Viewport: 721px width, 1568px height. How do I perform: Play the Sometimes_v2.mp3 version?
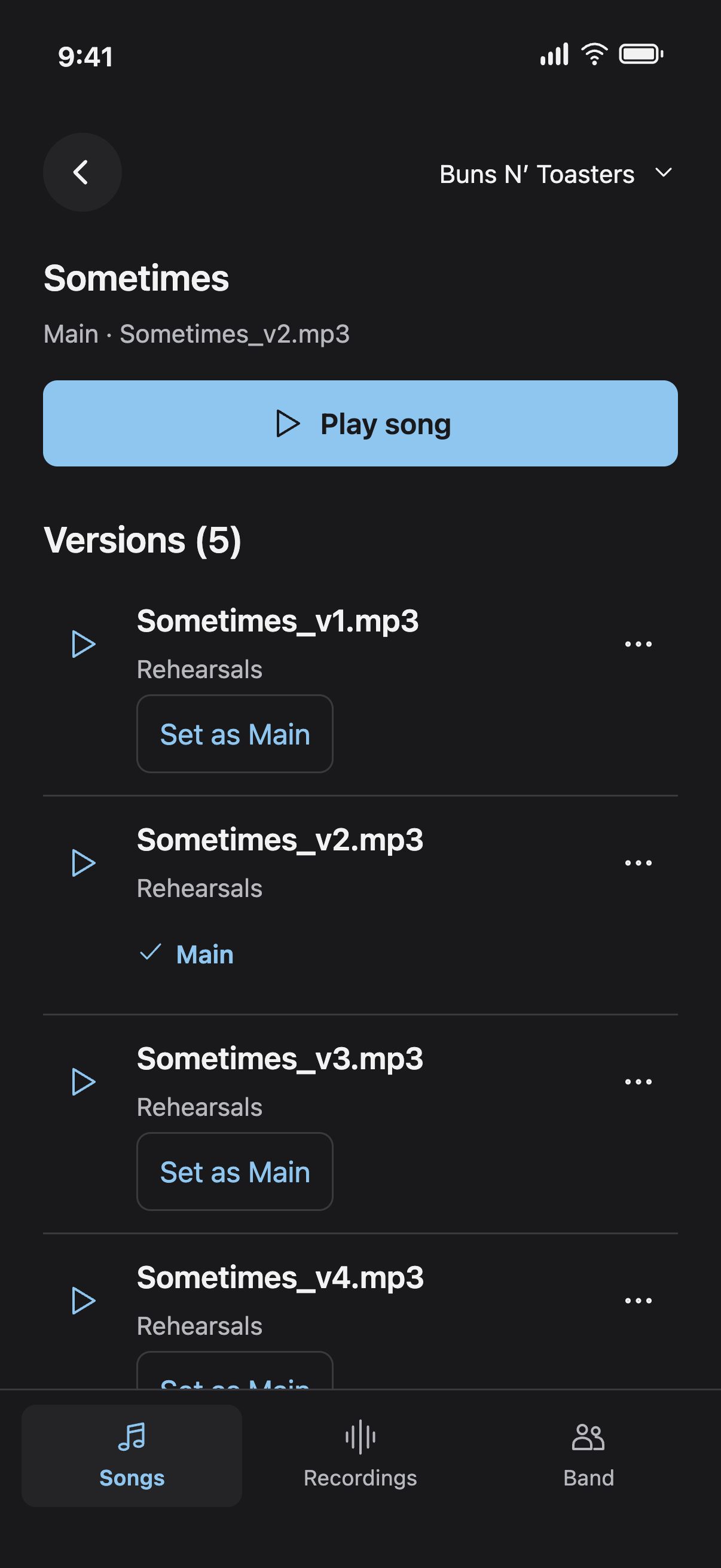(x=83, y=863)
